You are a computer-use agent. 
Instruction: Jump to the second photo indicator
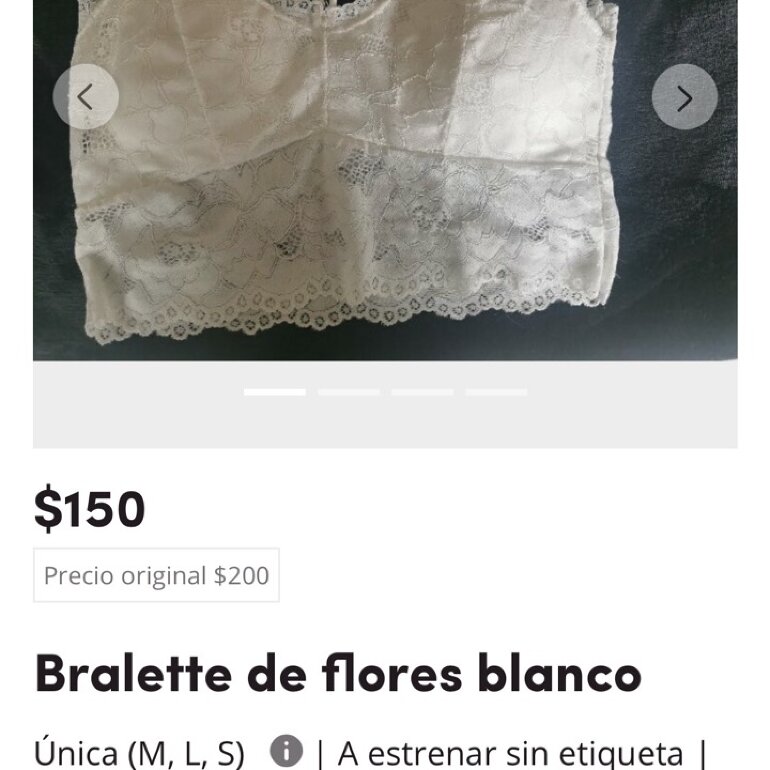[349, 392]
